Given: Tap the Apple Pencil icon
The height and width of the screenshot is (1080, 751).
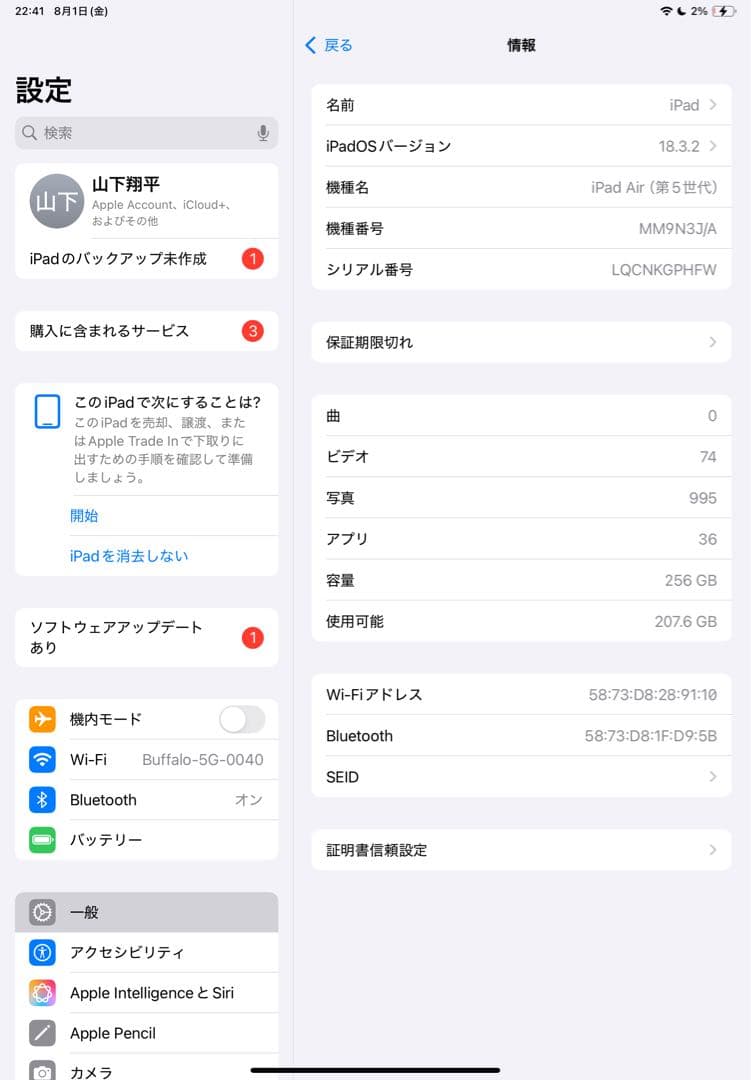Looking at the screenshot, I should coord(42,1032).
